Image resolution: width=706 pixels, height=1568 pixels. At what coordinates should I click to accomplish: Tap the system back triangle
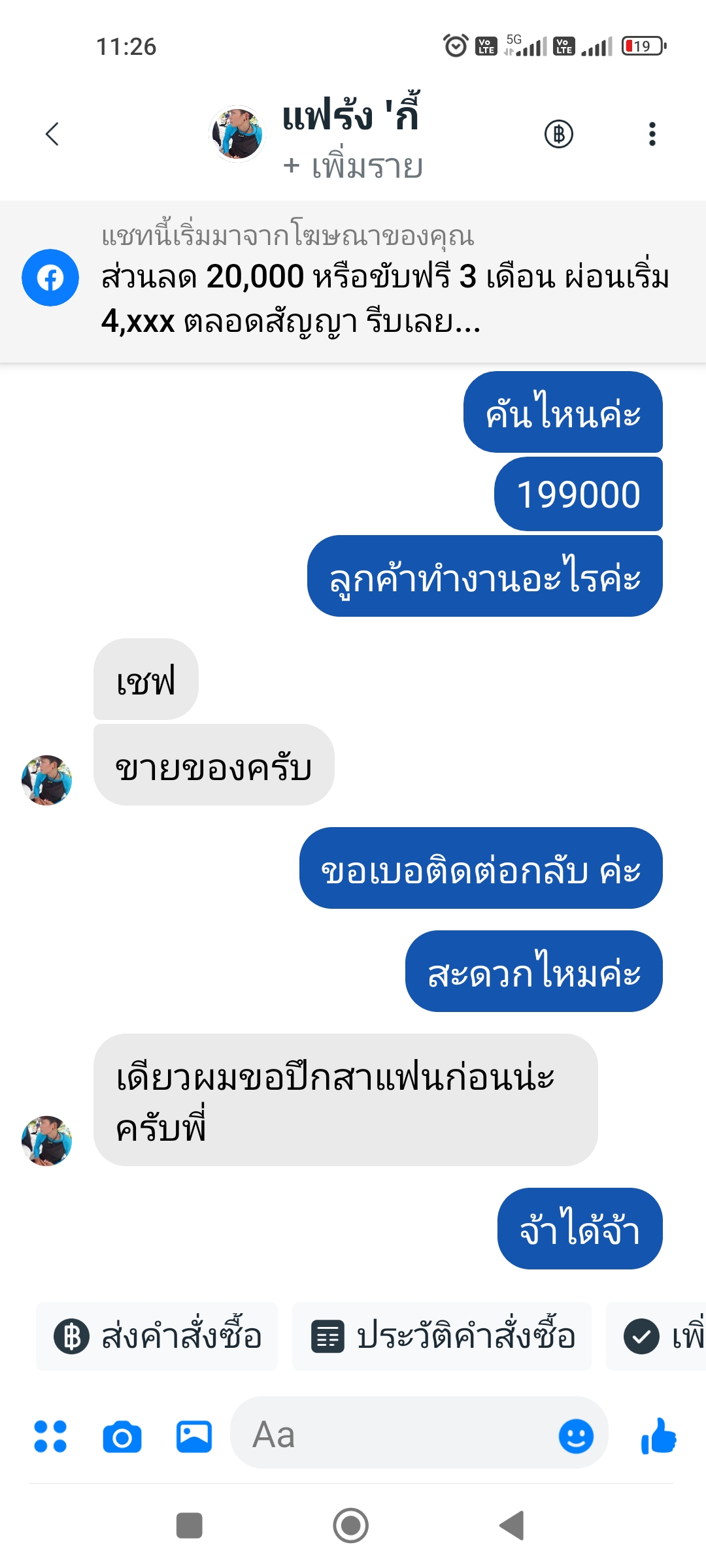[x=512, y=1526]
